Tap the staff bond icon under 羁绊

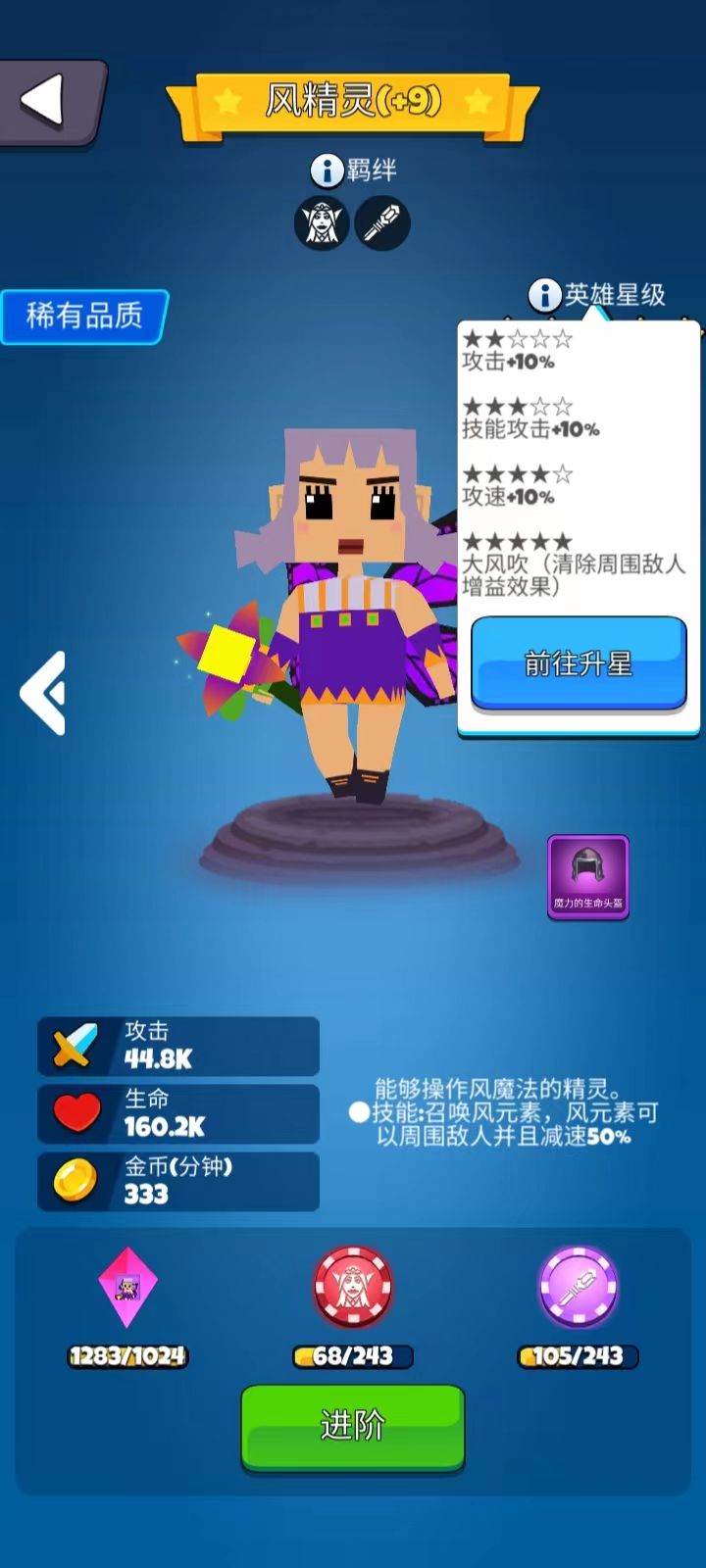pyautogui.click(x=381, y=223)
